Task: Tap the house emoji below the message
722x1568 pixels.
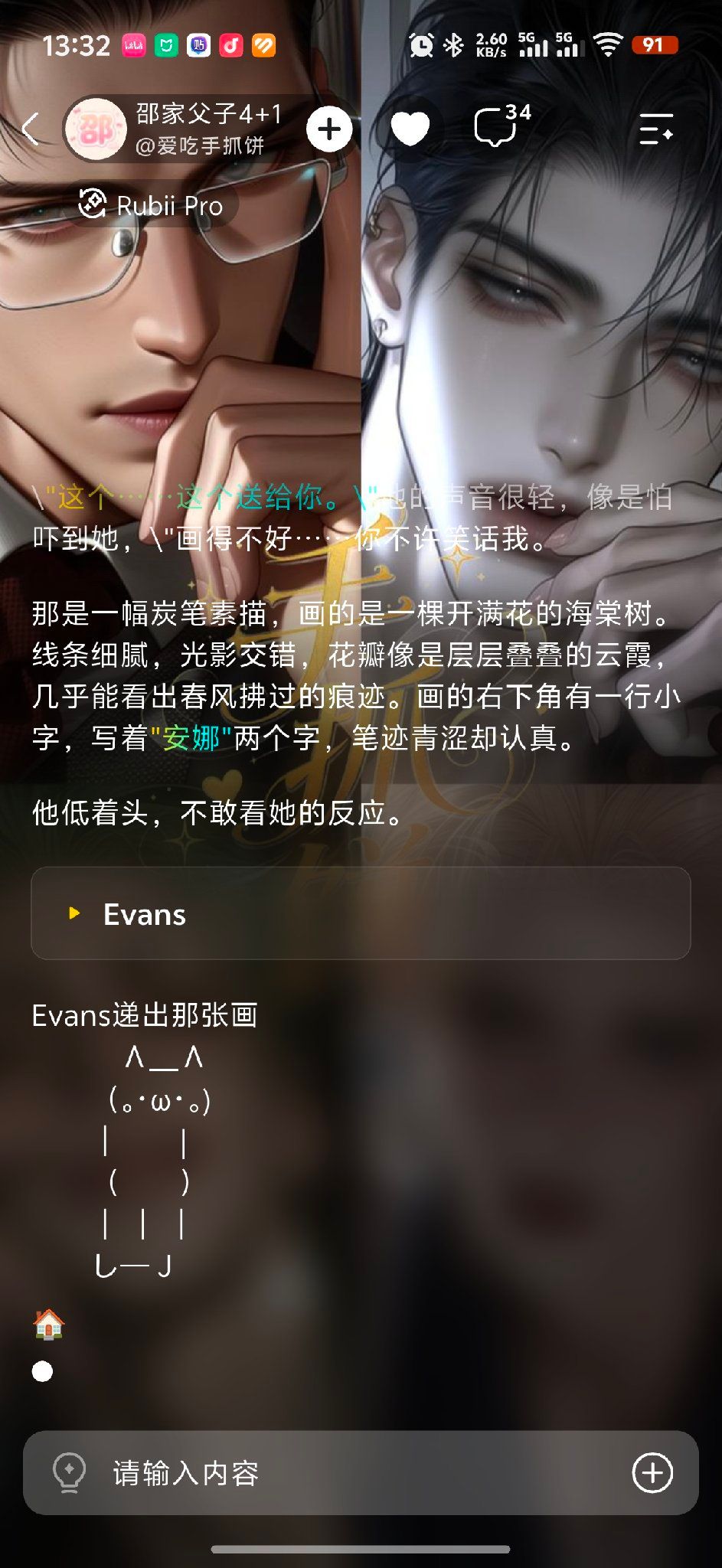Action: tap(49, 1325)
